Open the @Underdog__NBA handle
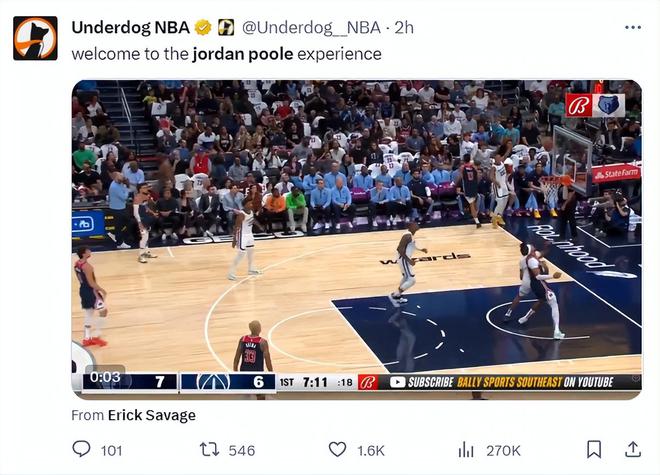The height and width of the screenshot is (475, 660). tap(313, 27)
